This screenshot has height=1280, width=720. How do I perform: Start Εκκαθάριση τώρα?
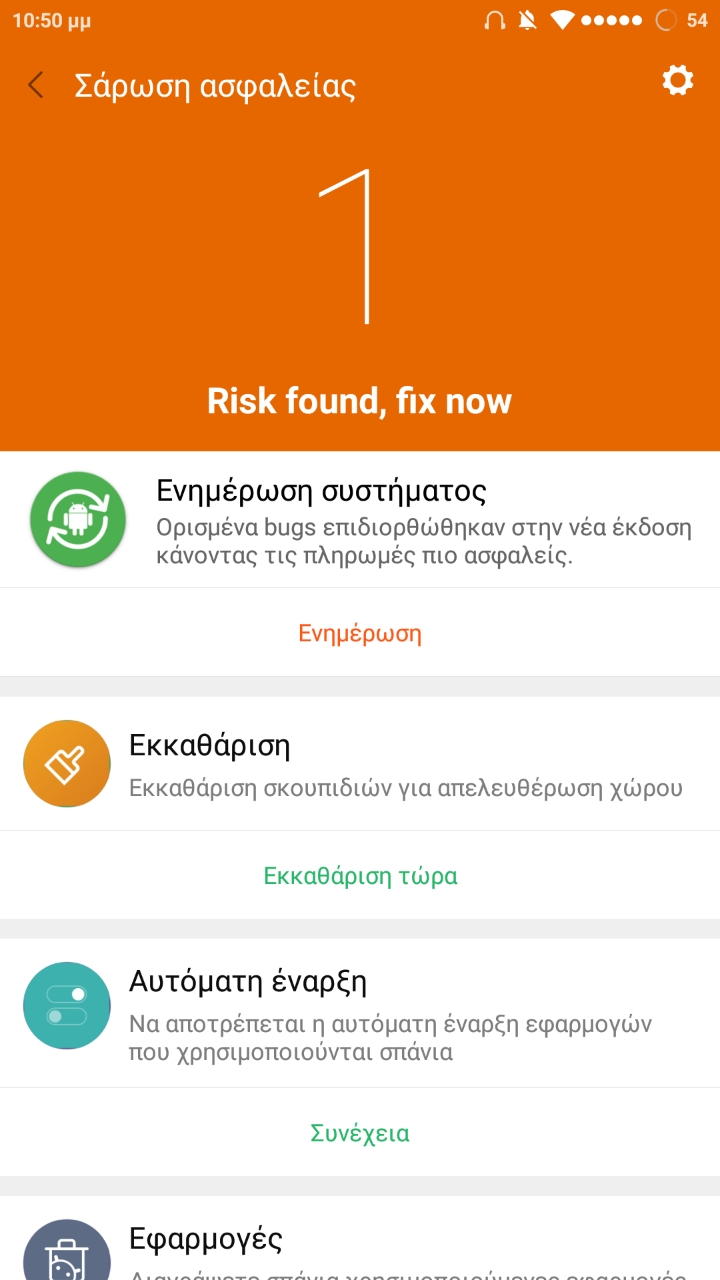360,876
